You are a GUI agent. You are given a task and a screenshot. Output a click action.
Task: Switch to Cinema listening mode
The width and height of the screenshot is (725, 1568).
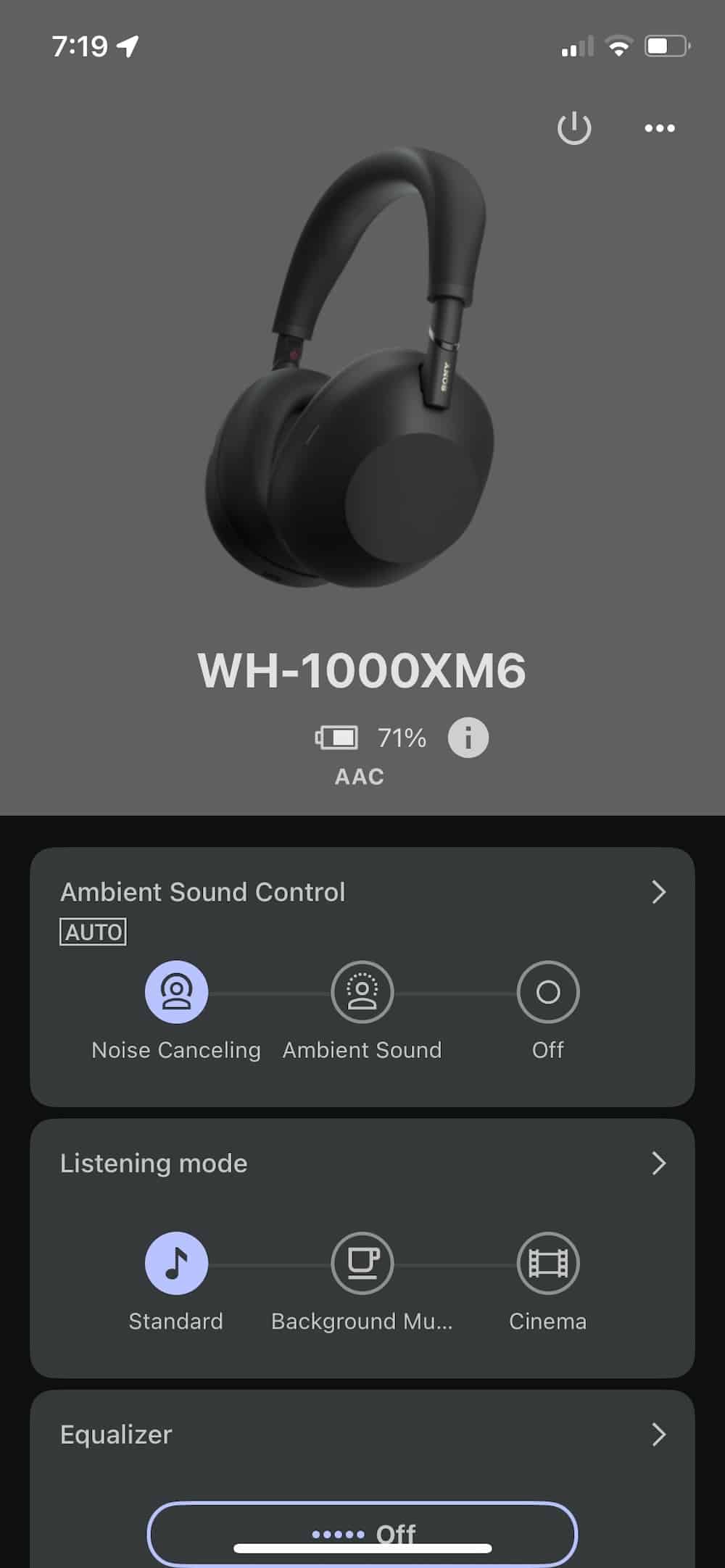pos(547,1263)
